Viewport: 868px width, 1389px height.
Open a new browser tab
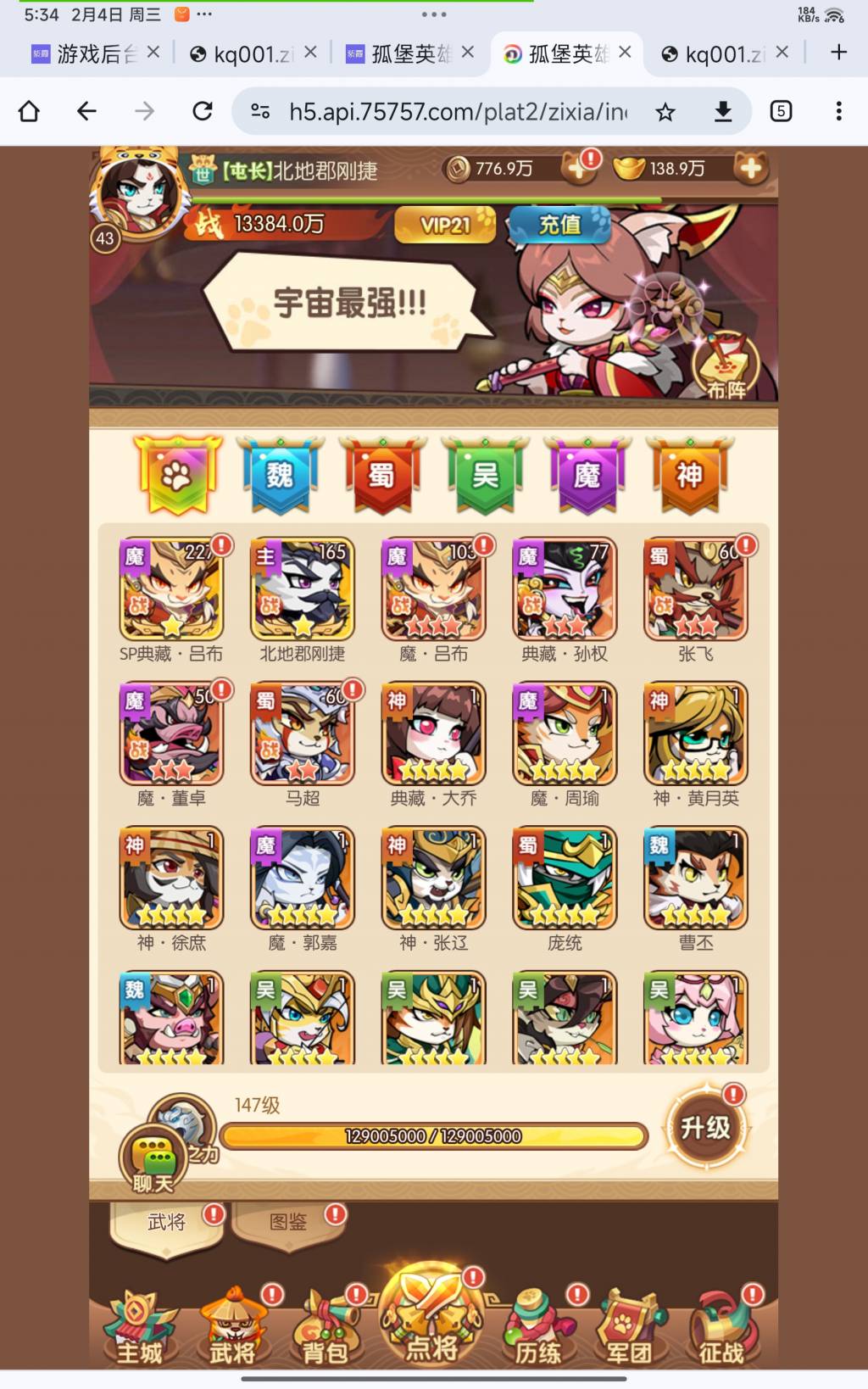[x=838, y=53]
